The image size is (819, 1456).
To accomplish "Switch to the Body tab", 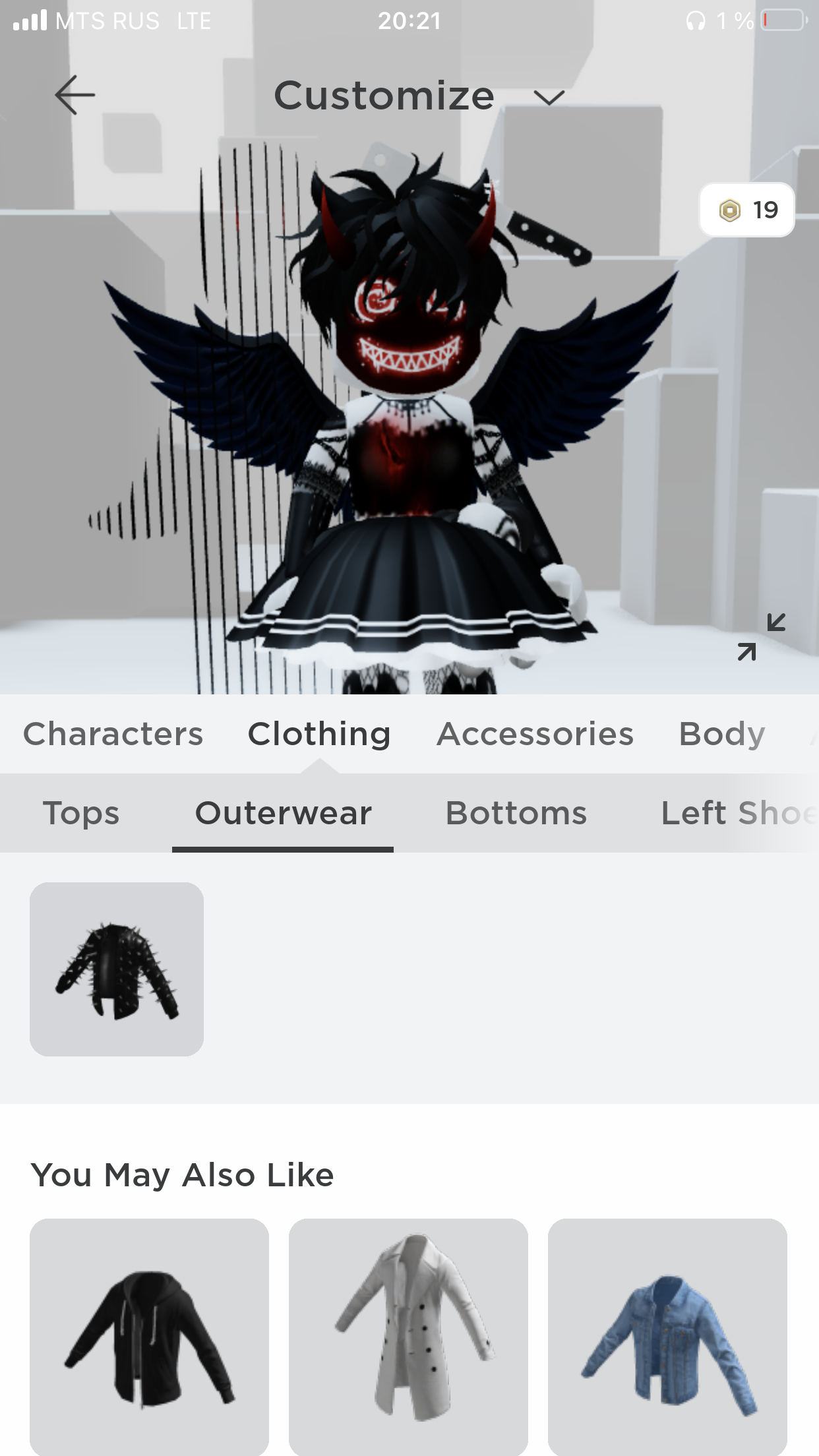I will point(721,734).
